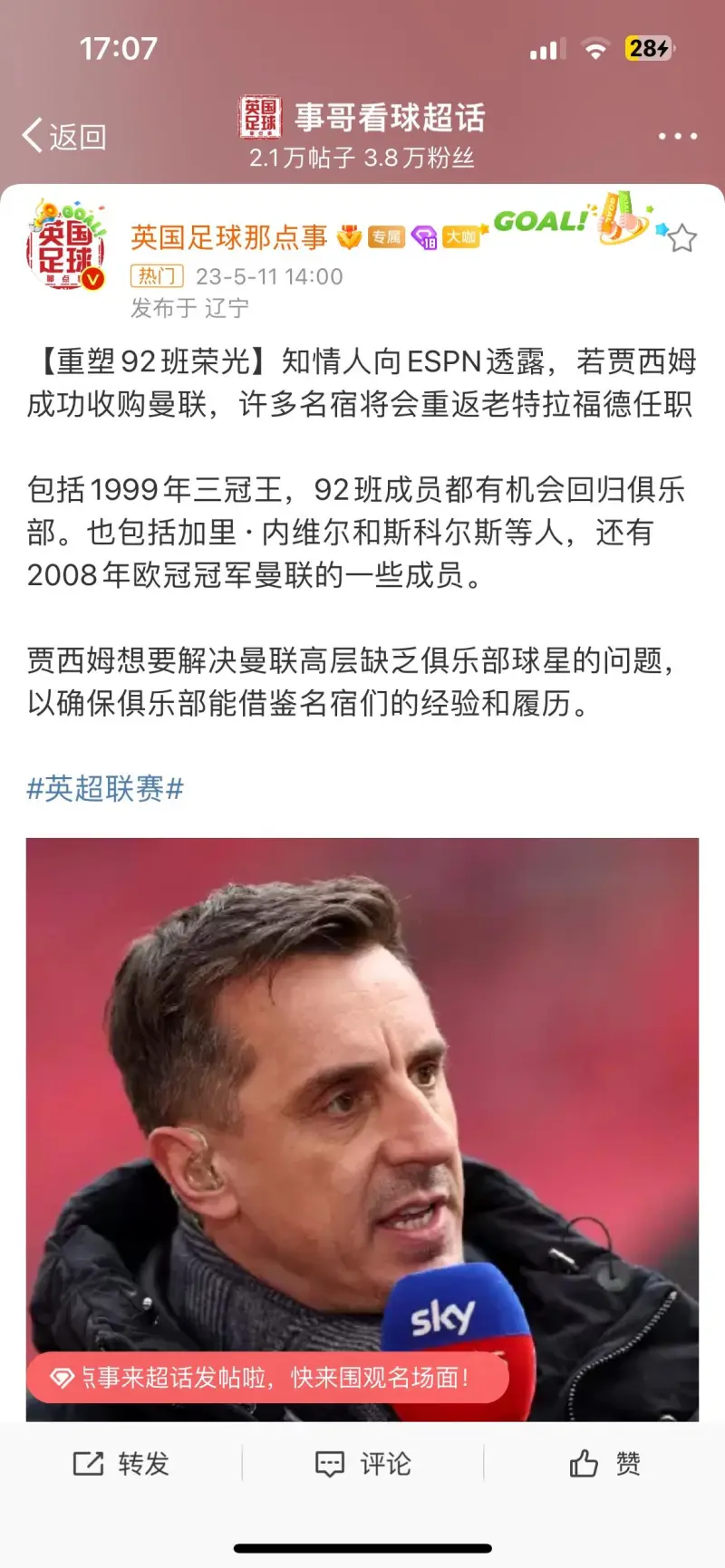Favorite this post with the star icon
The image size is (725, 1568).
pos(681,238)
